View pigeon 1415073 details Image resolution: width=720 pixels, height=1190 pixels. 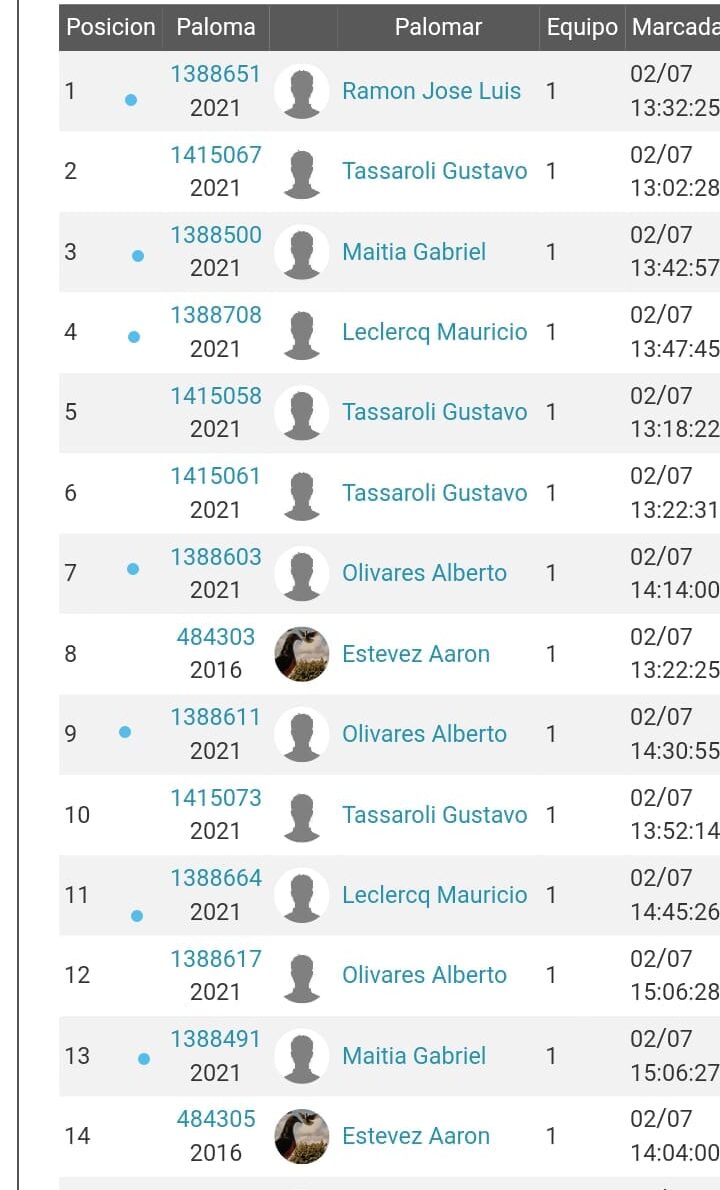click(215, 798)
